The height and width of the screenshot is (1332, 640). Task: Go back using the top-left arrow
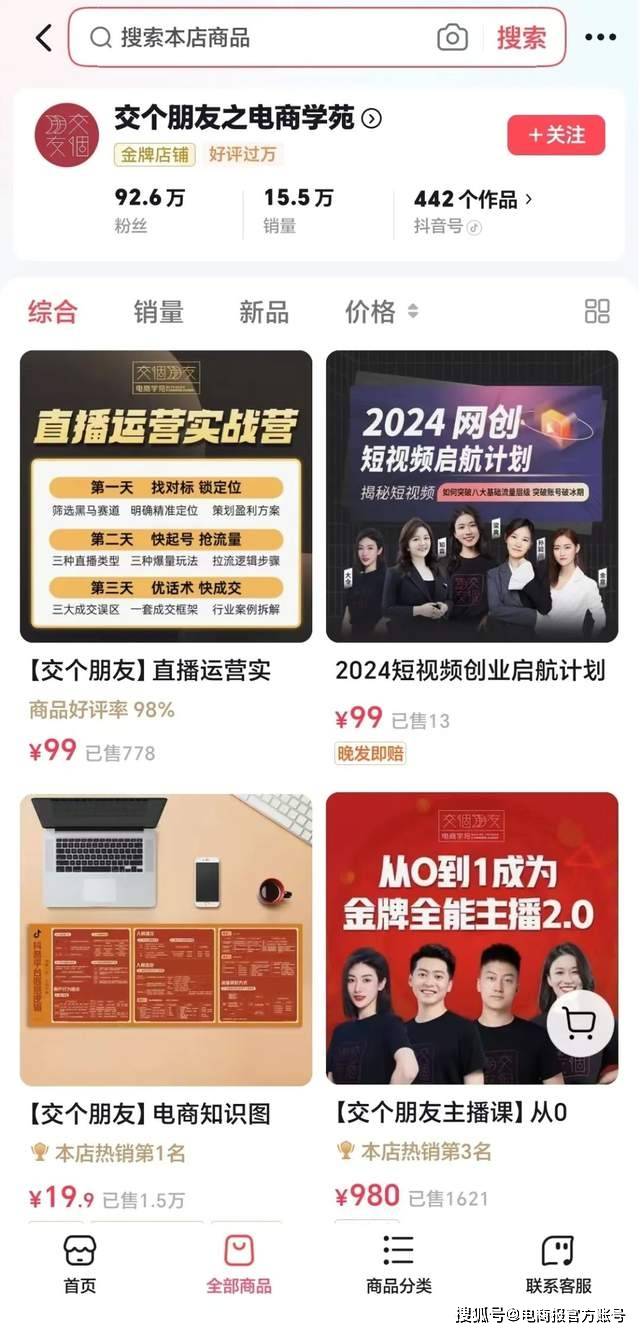[x=43, y=38]
